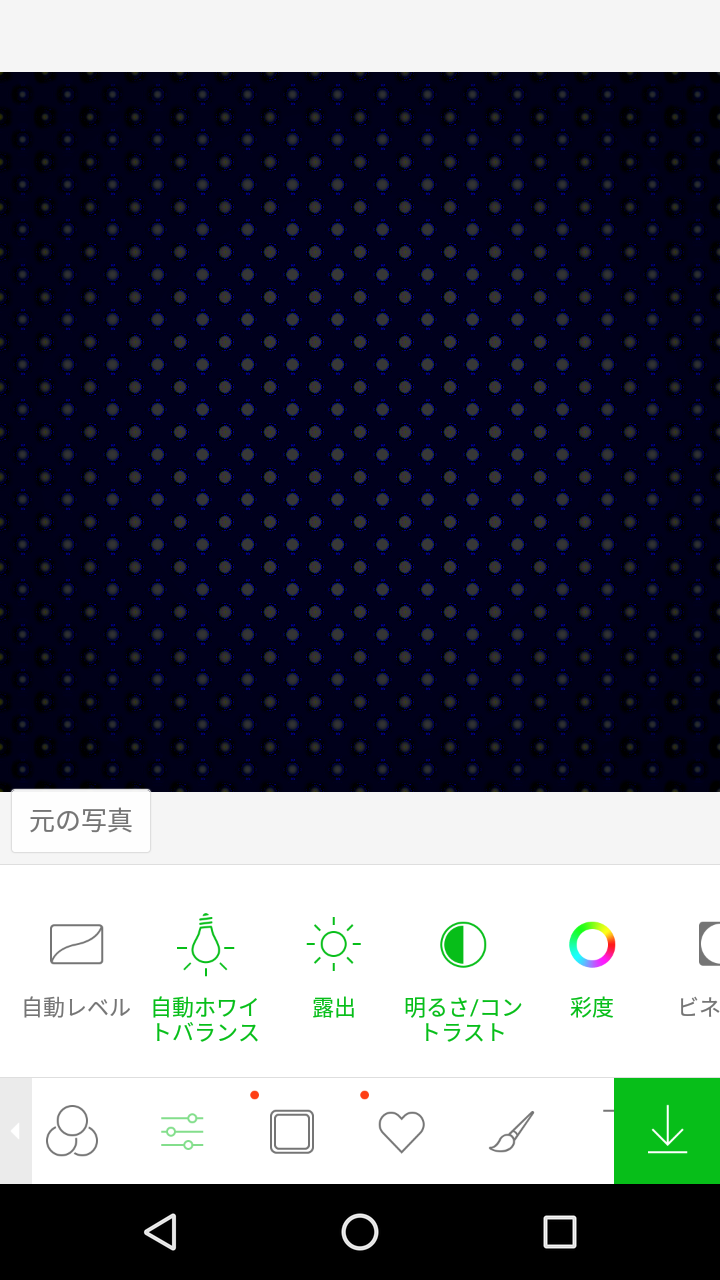This screenshot has width=720, height=1280.
Task: Tap the left arrow collapse handle
Action: [x=15, y=1131]
